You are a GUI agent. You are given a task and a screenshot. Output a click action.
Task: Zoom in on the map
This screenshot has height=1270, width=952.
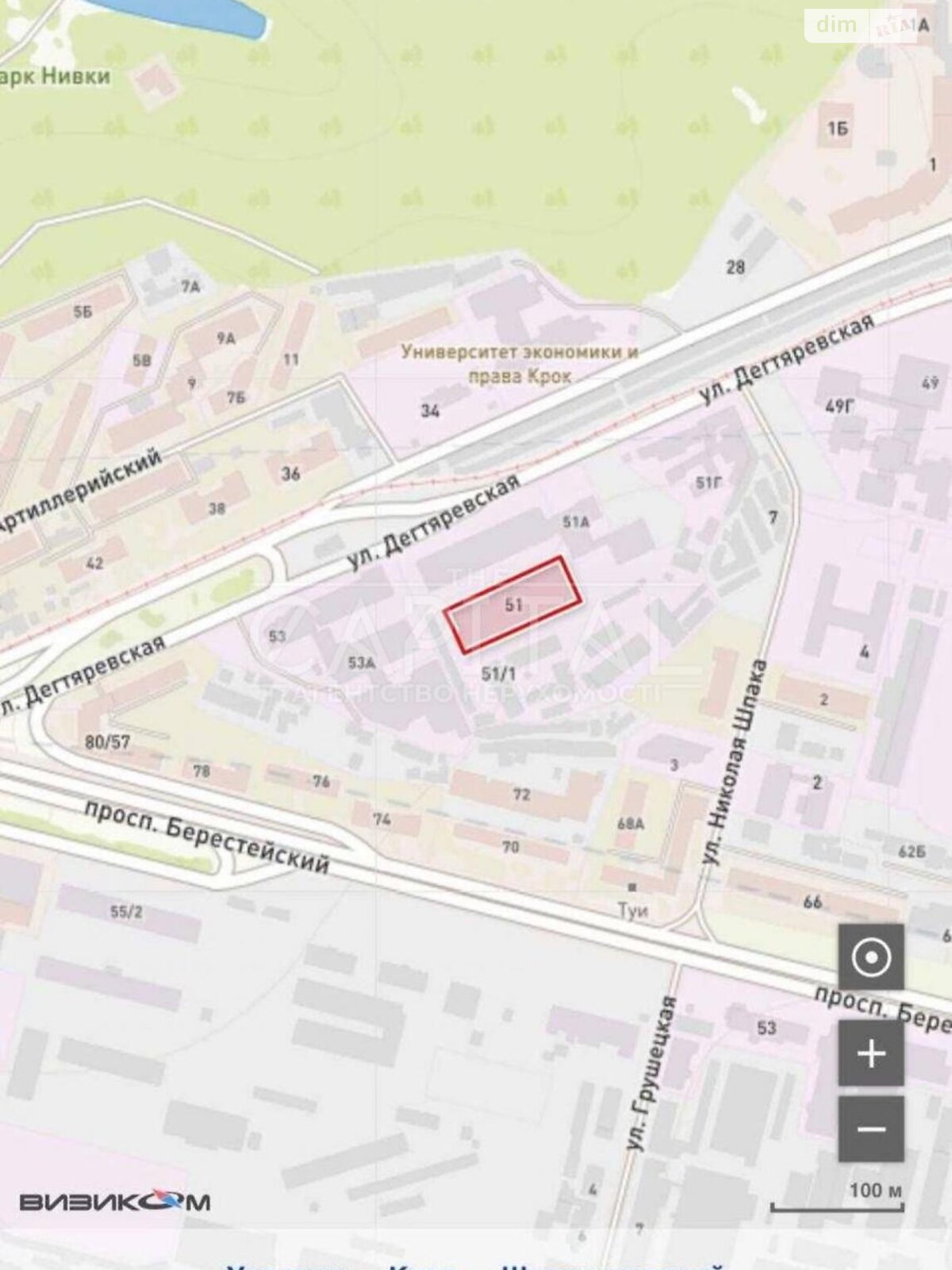[871, 1053]
